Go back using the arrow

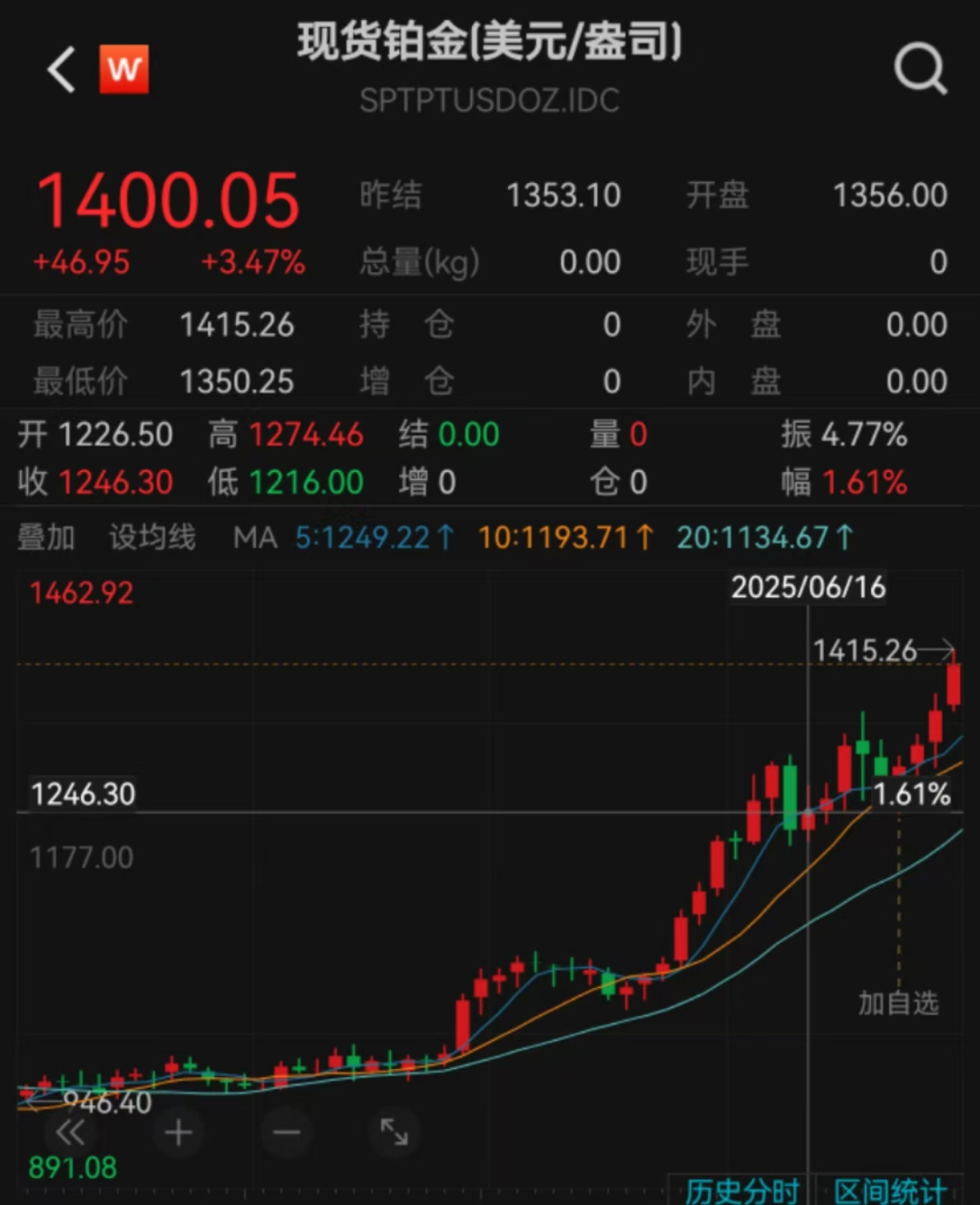[62, 70]
